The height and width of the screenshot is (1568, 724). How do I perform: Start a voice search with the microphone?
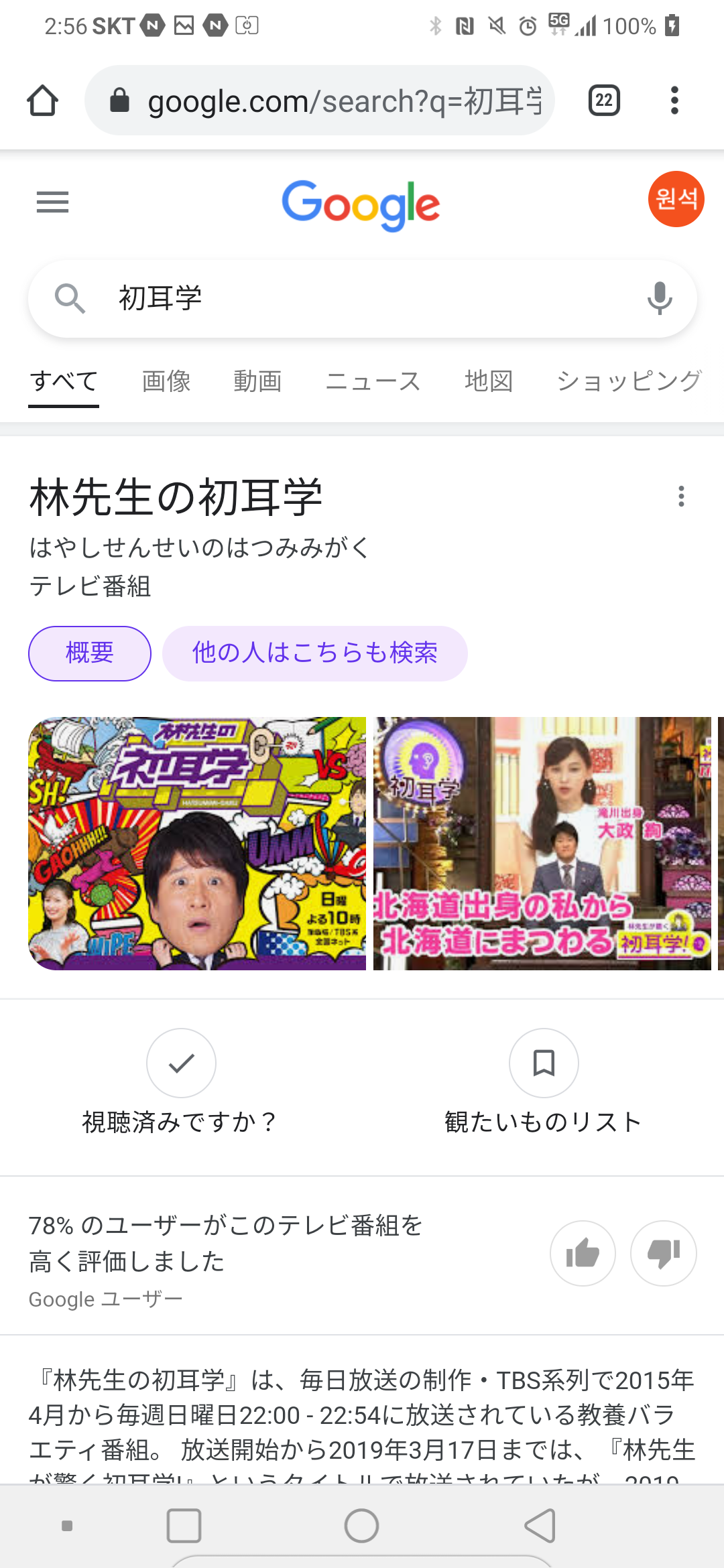660,298
